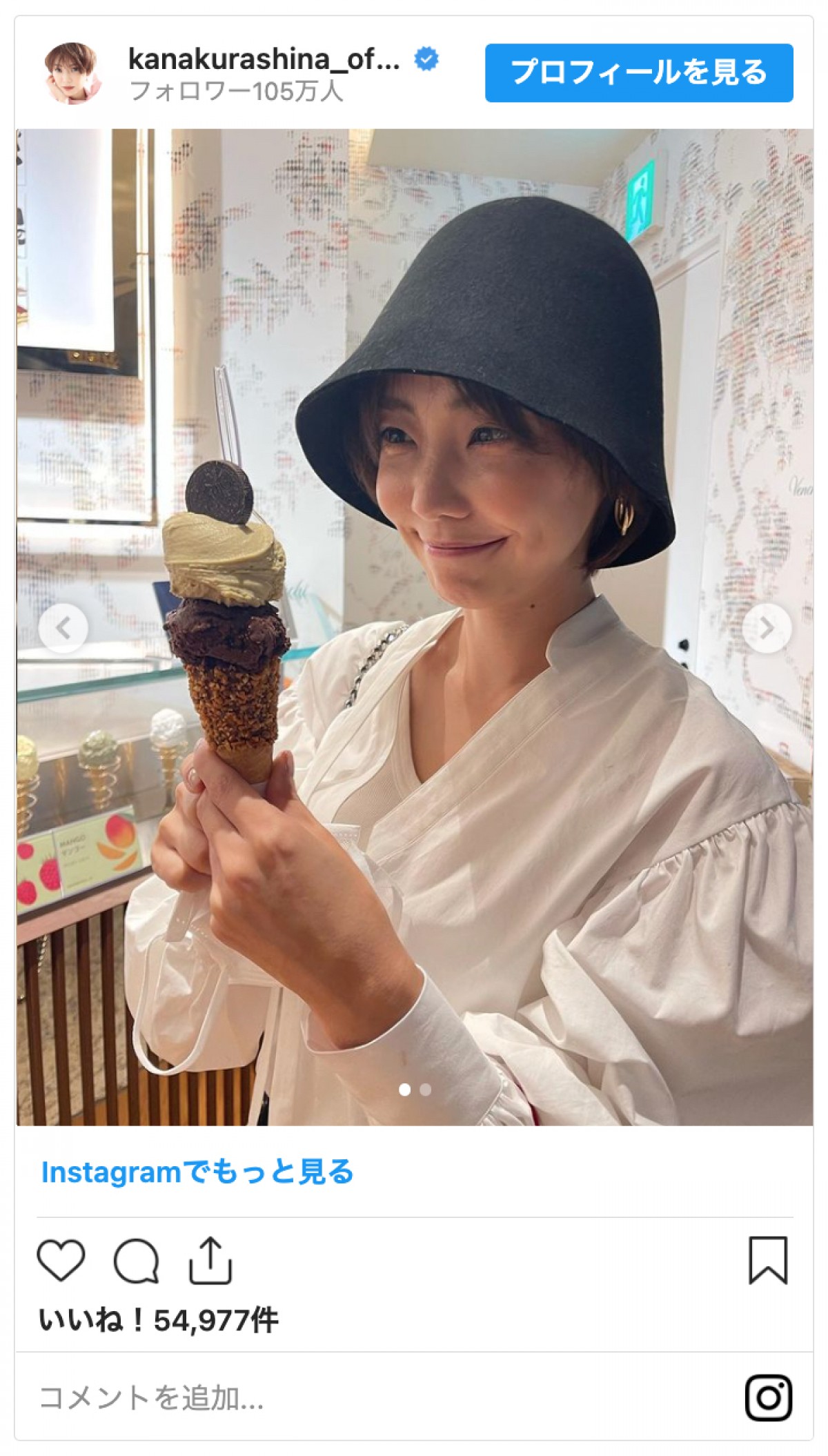Open the Instagramでもっと見る link

coord(197,1172)
